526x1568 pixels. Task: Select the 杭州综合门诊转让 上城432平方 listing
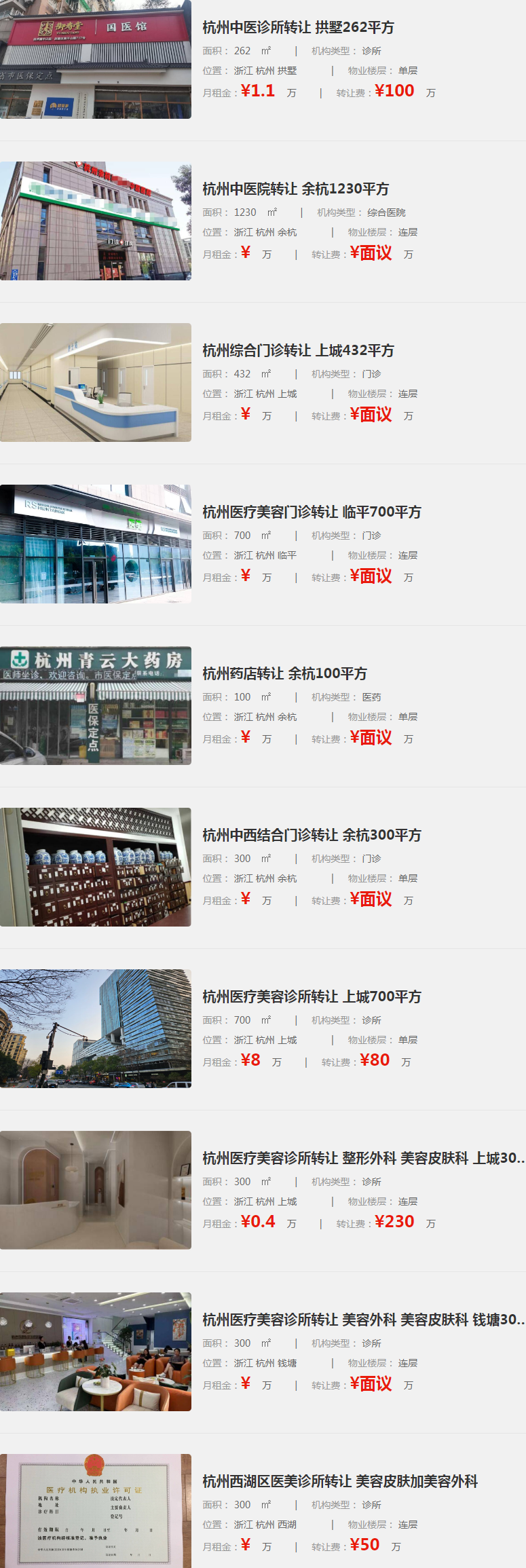click(x=298, y=351)
